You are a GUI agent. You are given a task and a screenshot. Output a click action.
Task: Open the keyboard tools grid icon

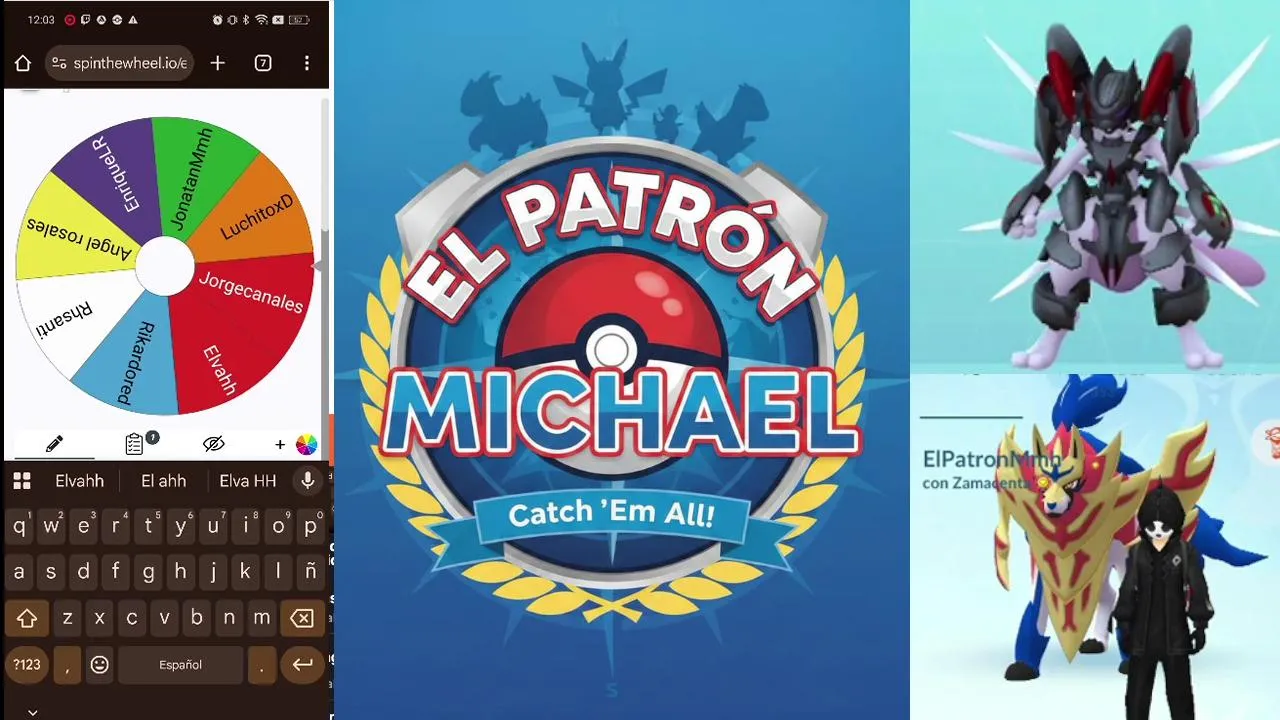pyautogui.click(x=21, y=481)
